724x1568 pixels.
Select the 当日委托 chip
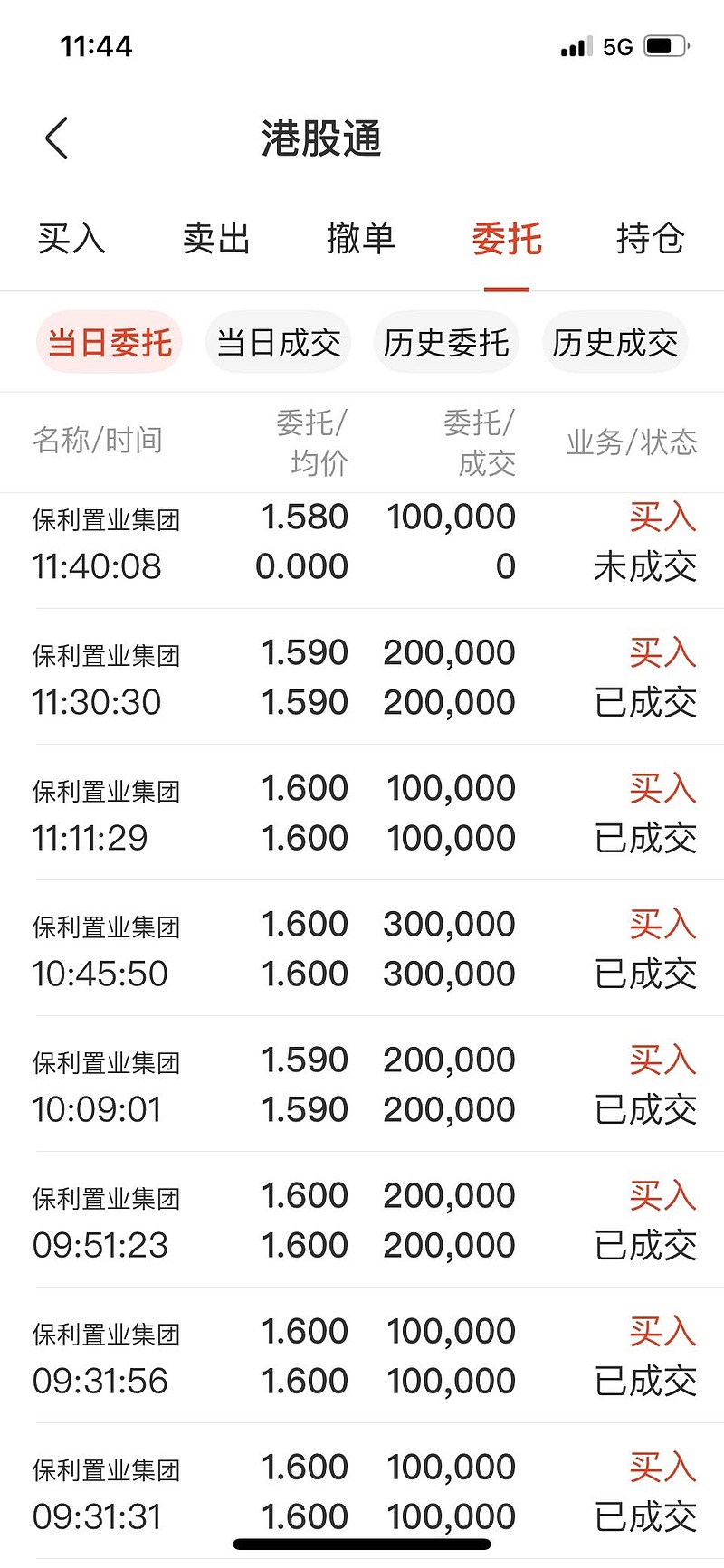(x=110, y=343)
